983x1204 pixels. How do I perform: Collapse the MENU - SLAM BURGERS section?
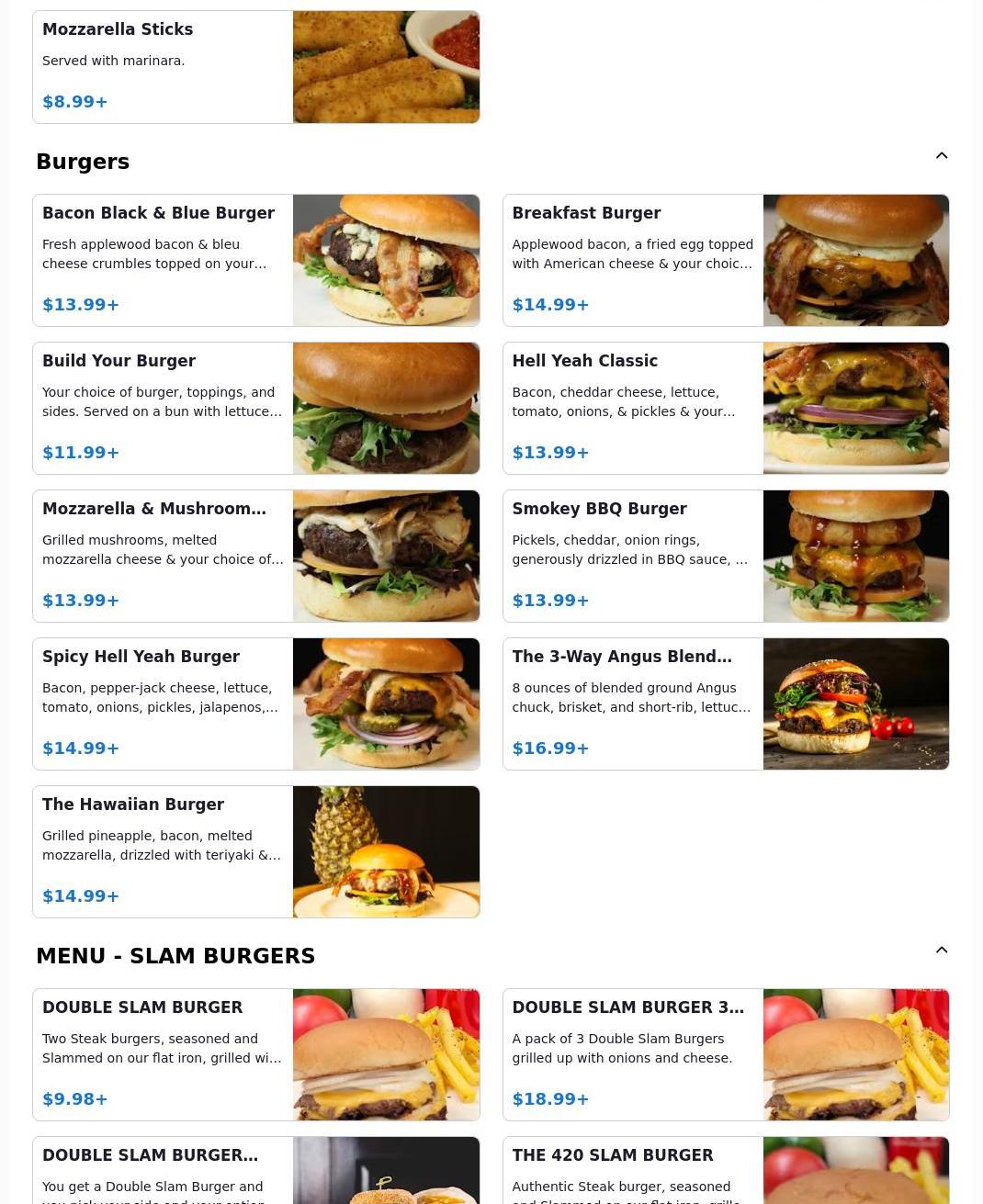click(941, 951)
